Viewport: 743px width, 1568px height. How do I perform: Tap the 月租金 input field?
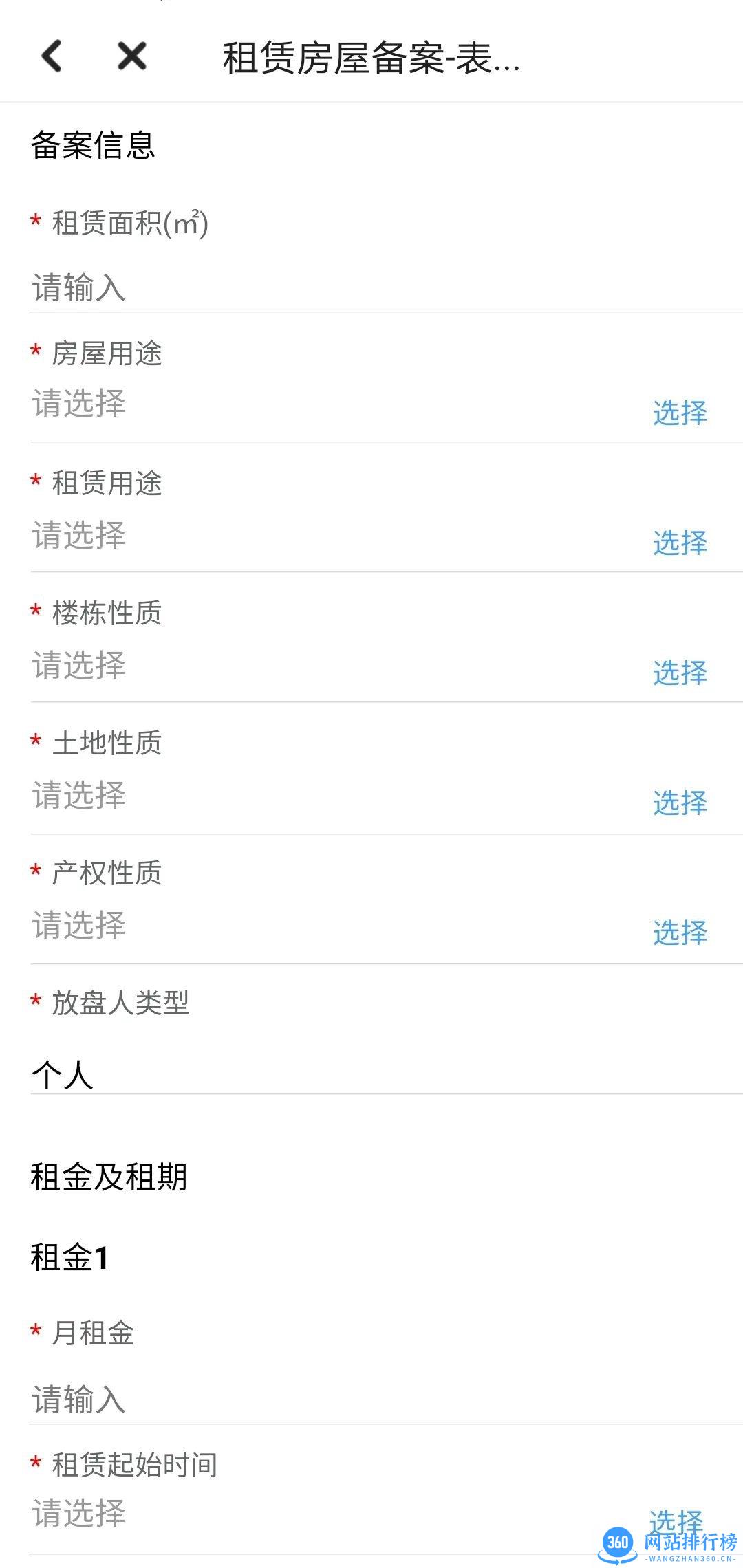coord(385,1400)
